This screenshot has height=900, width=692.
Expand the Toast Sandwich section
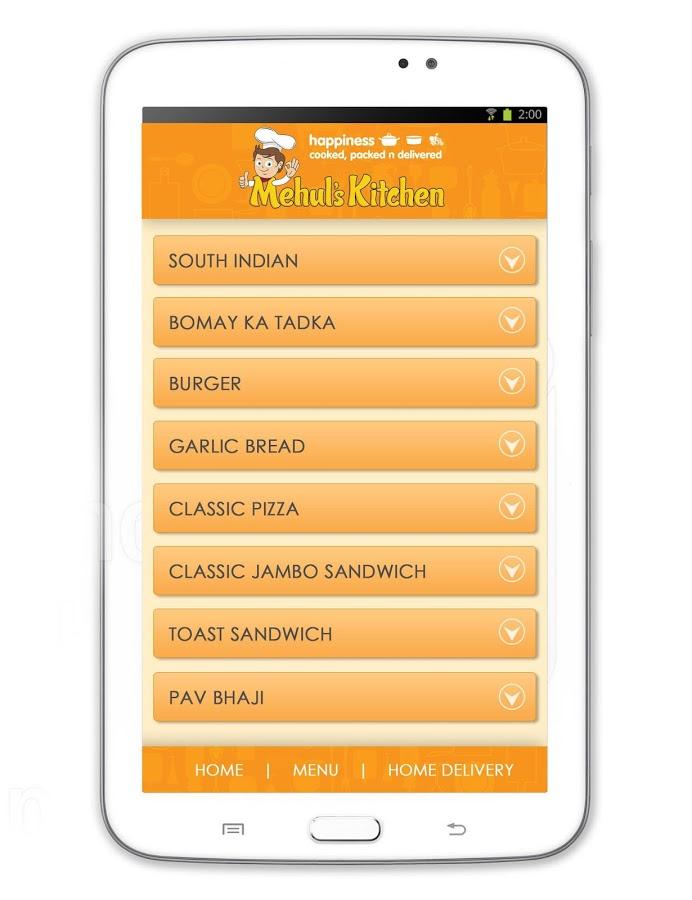345,634
